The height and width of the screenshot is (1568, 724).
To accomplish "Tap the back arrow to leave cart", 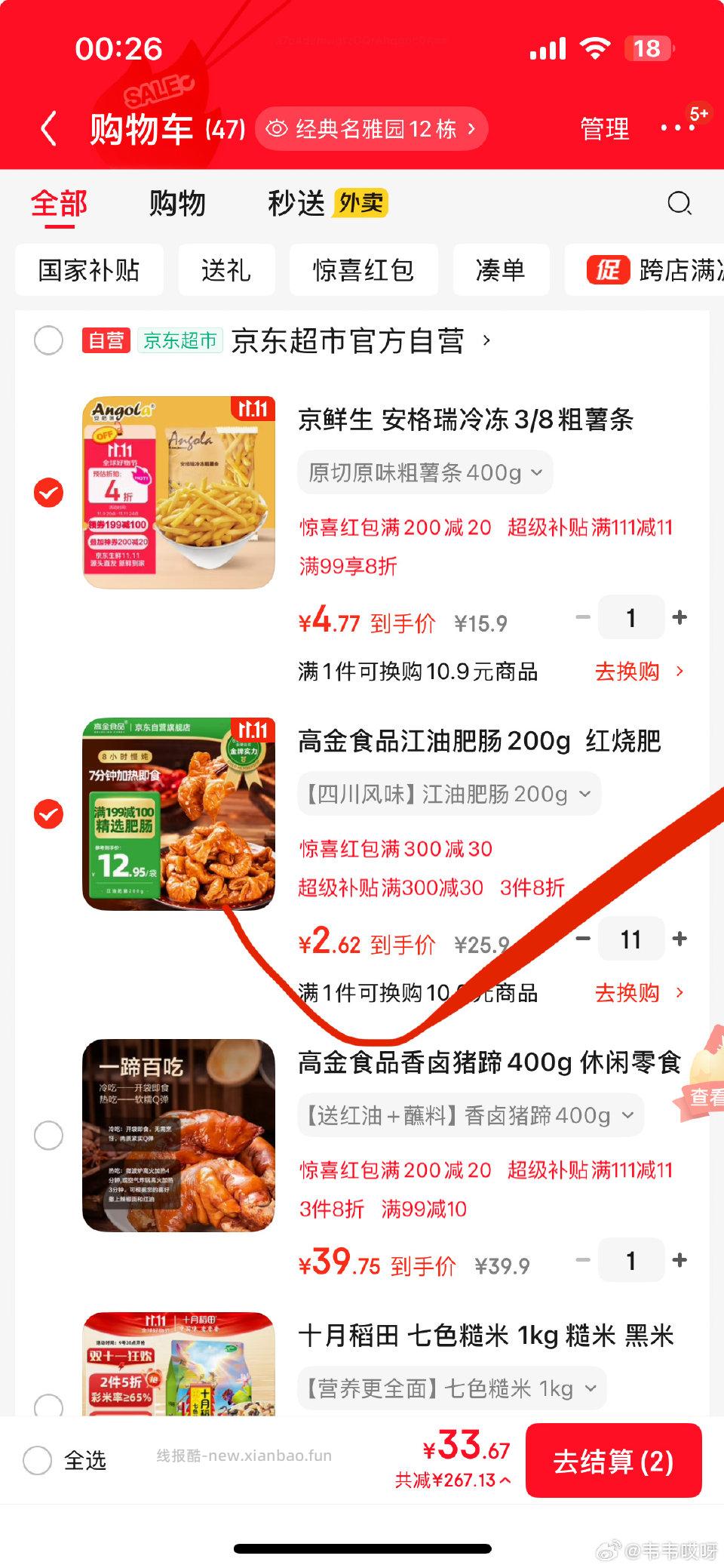I will click(50, 128).
